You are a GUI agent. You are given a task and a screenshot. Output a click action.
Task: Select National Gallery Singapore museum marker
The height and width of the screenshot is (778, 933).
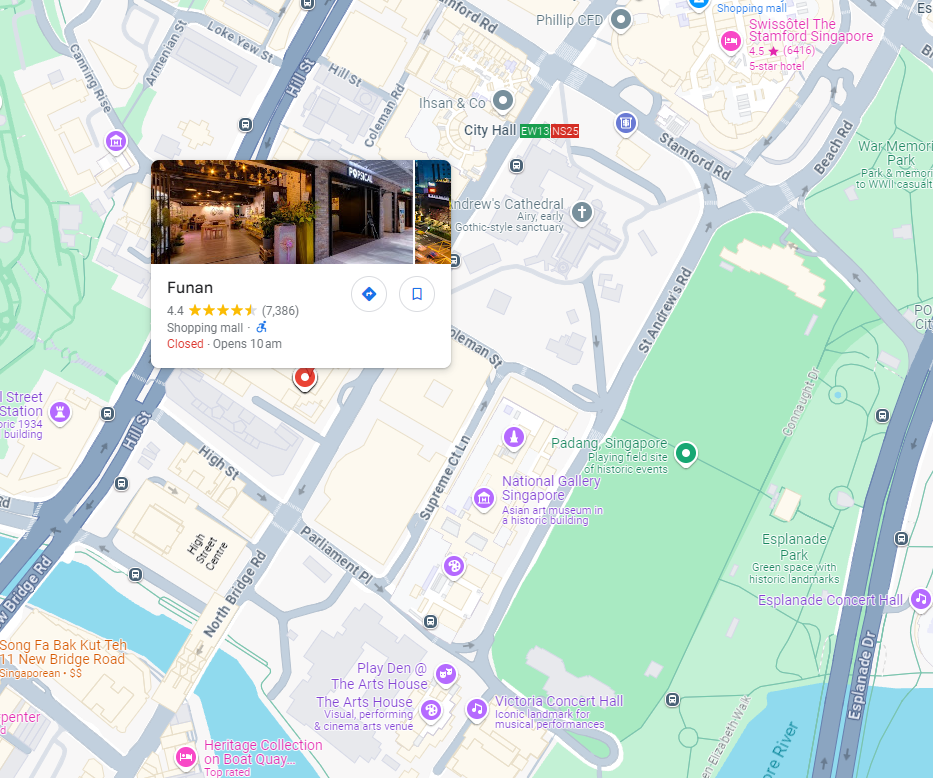(484, 498)
